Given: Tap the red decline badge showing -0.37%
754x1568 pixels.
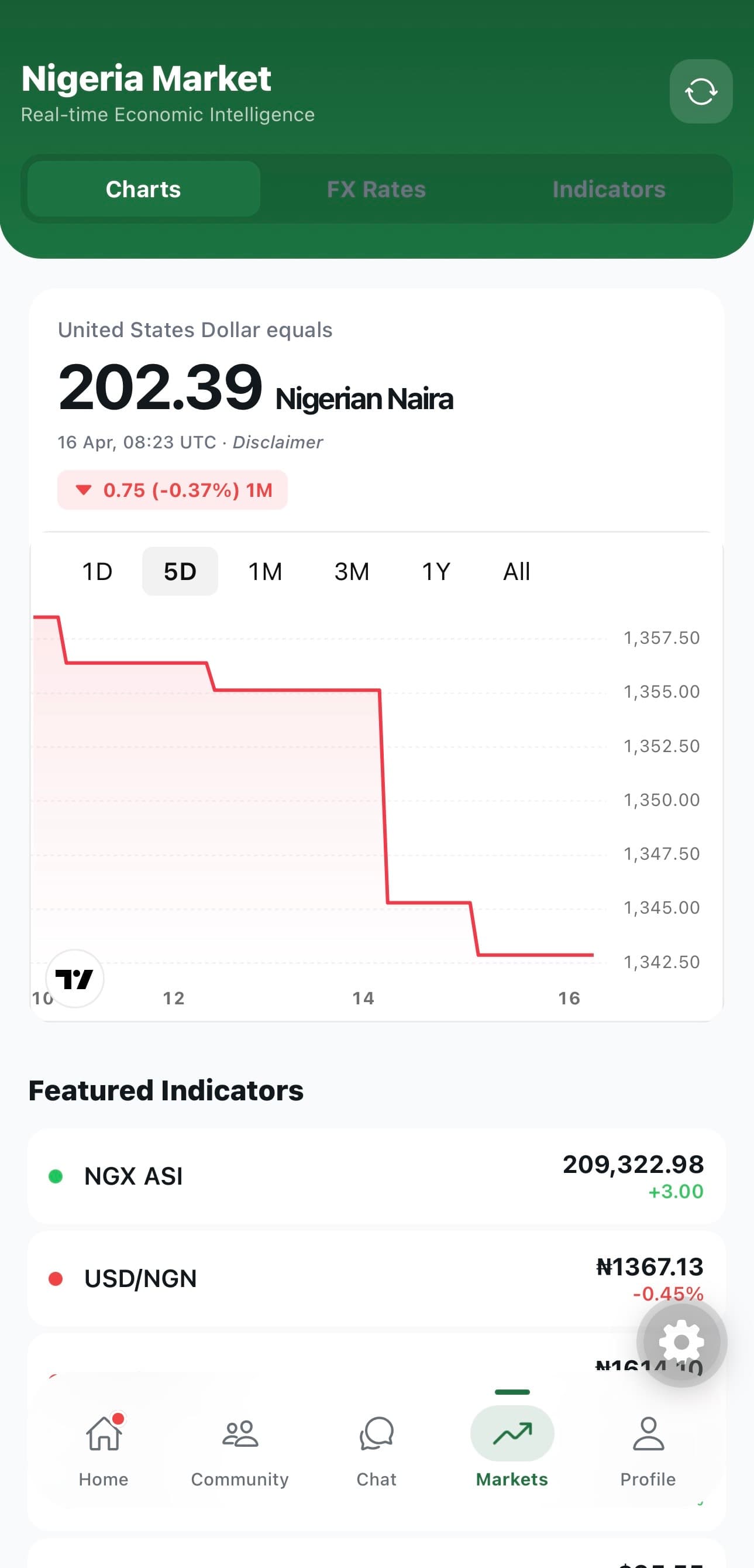Looking at the screenshot, I should [172, 489].
